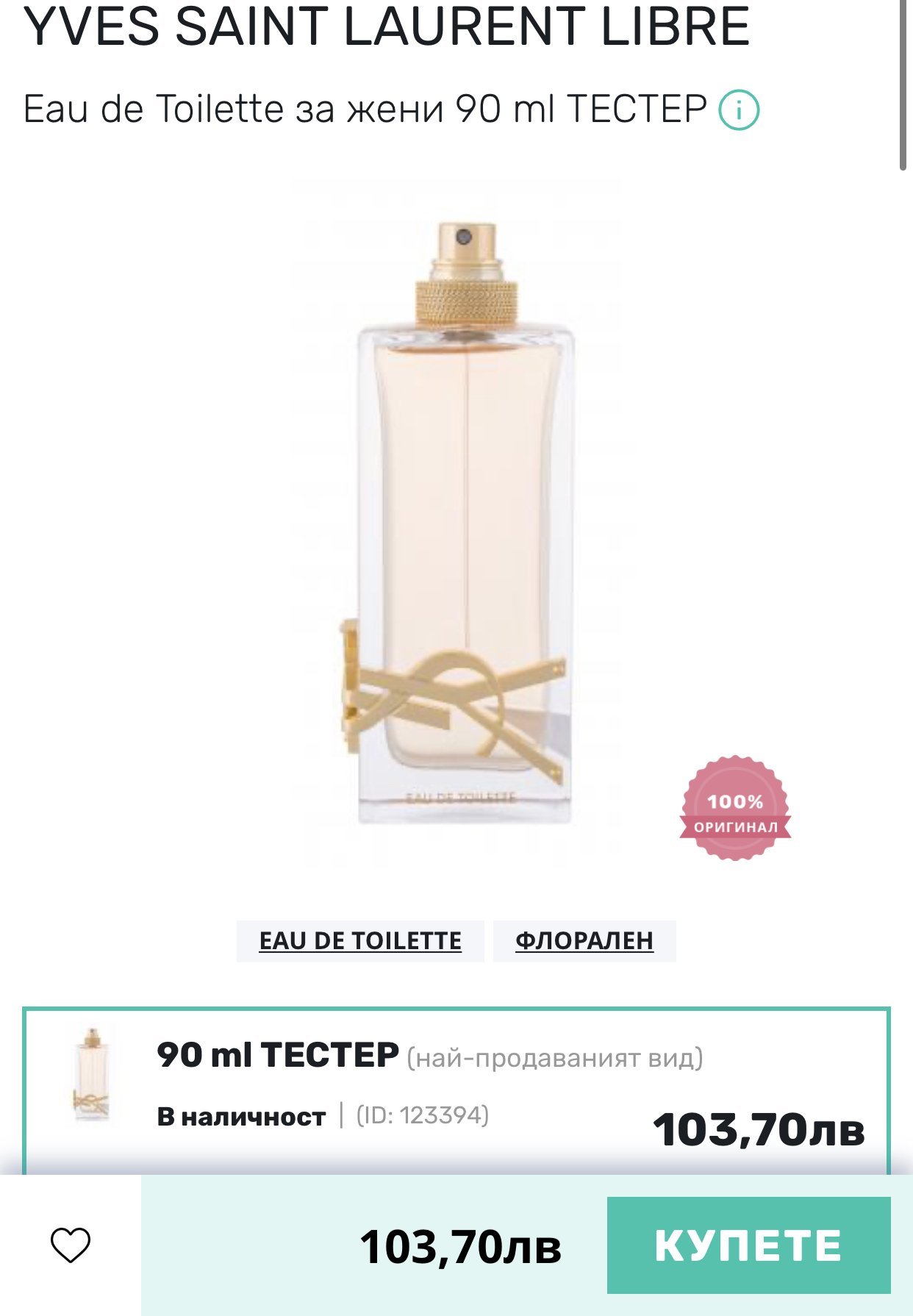This screenshot has width=913, height=1316.
Task: Add the perfume to favorites with the heart
Action: click(71, 1245)
